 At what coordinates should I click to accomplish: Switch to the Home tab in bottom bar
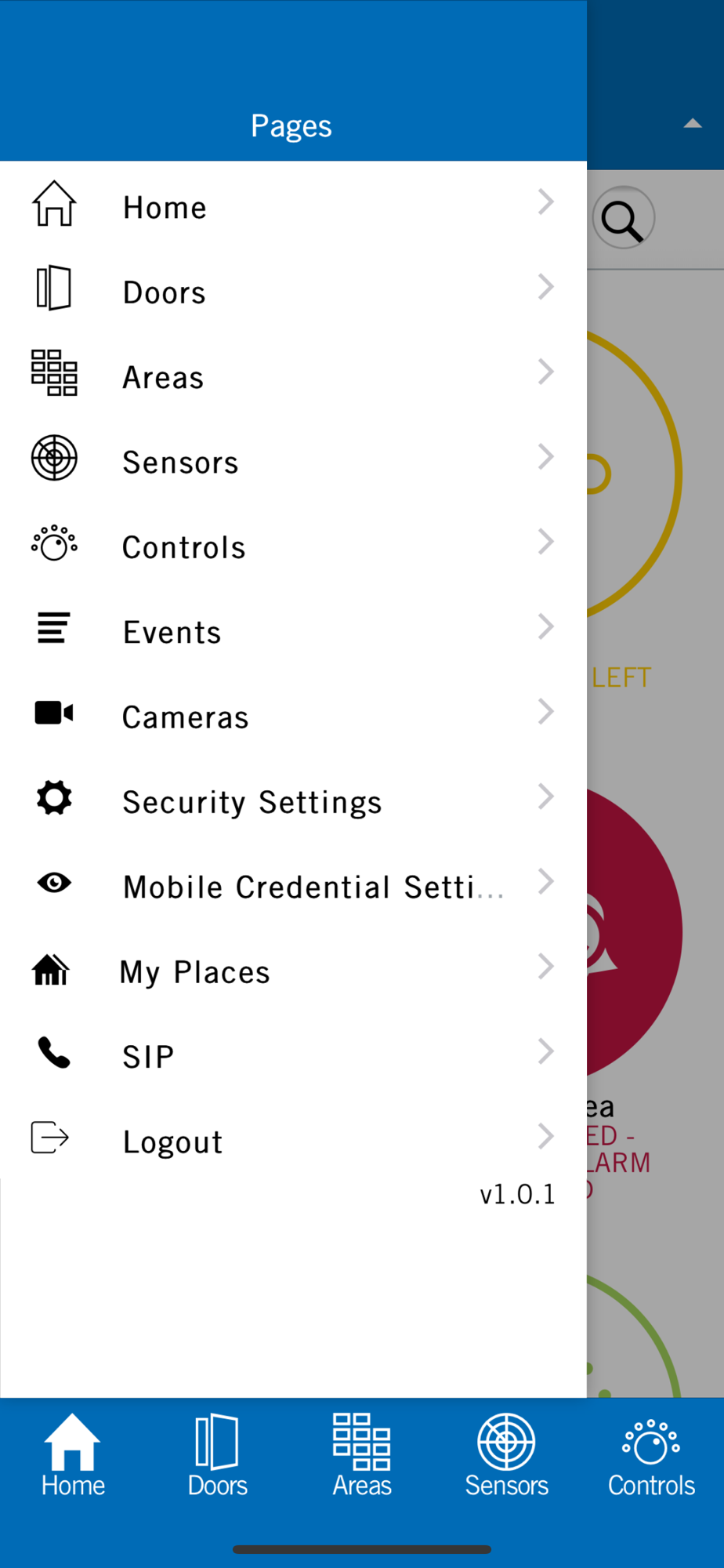[73, 1456]
